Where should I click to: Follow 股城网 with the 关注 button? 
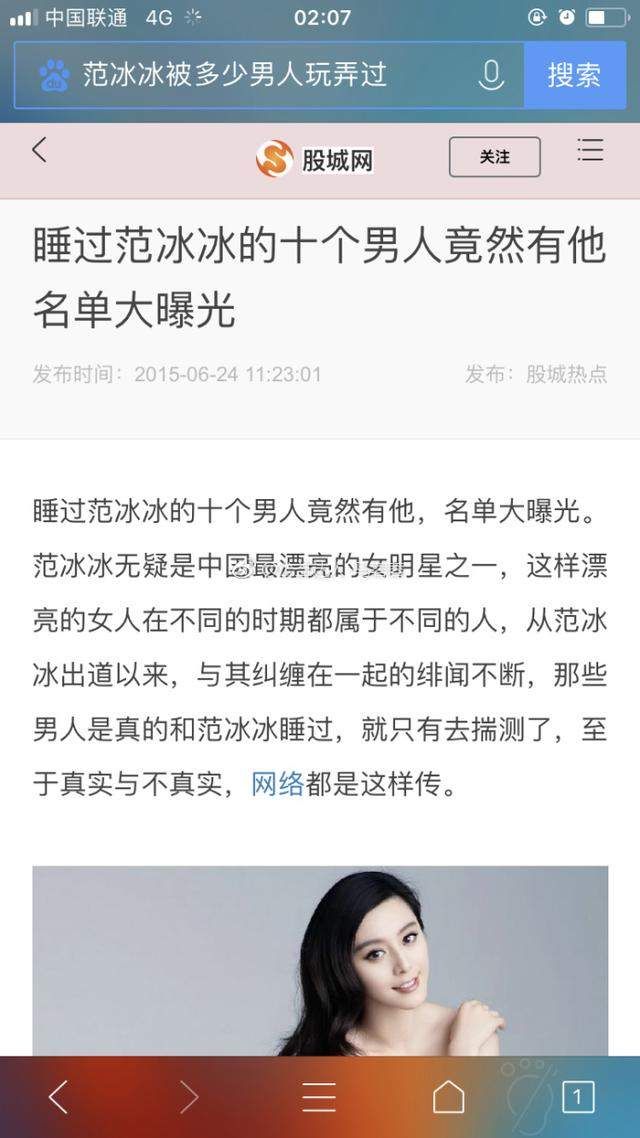pos(495,157)
